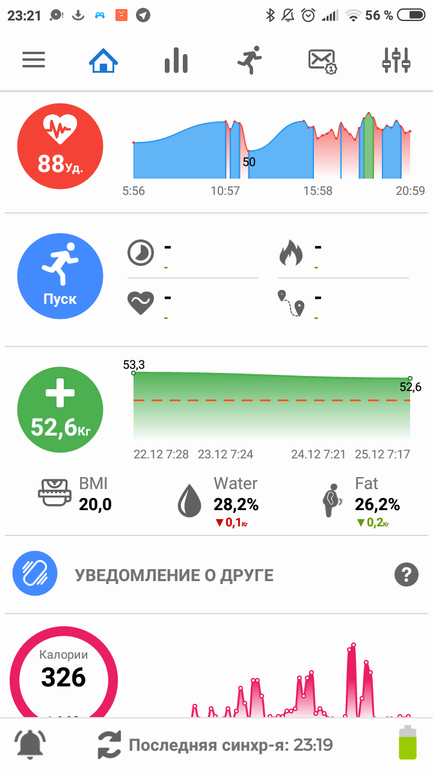Tap the red heart rate 88 button
Viewport: 433px width, 770px height.
[x=60, y=146]
